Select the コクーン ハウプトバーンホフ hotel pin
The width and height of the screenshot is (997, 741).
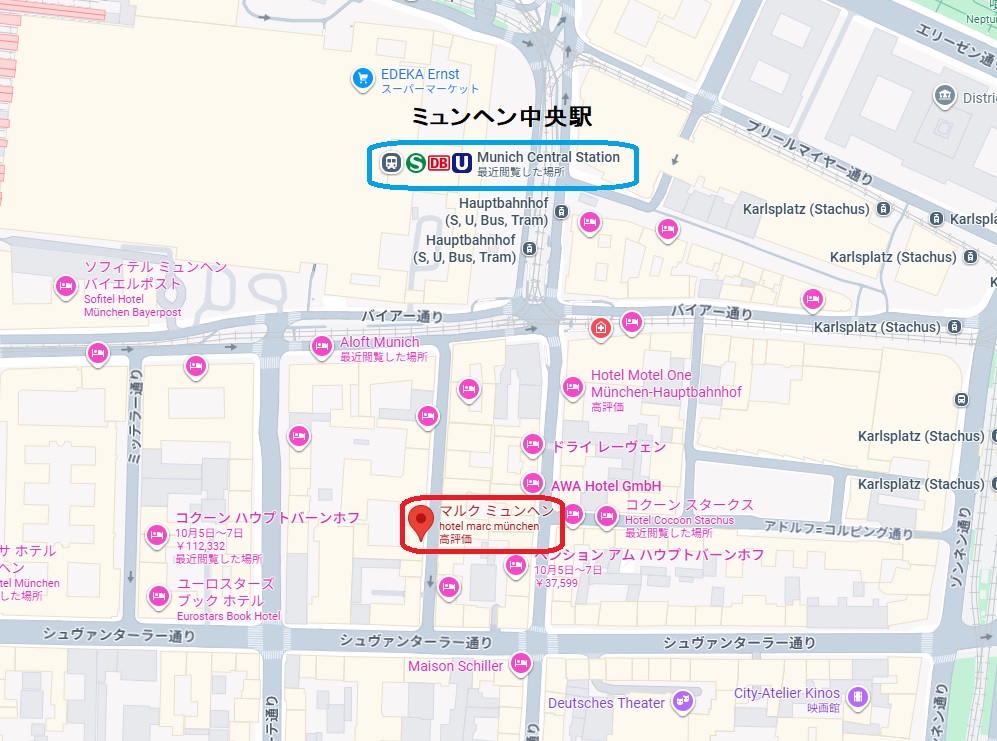pos(157,536)
